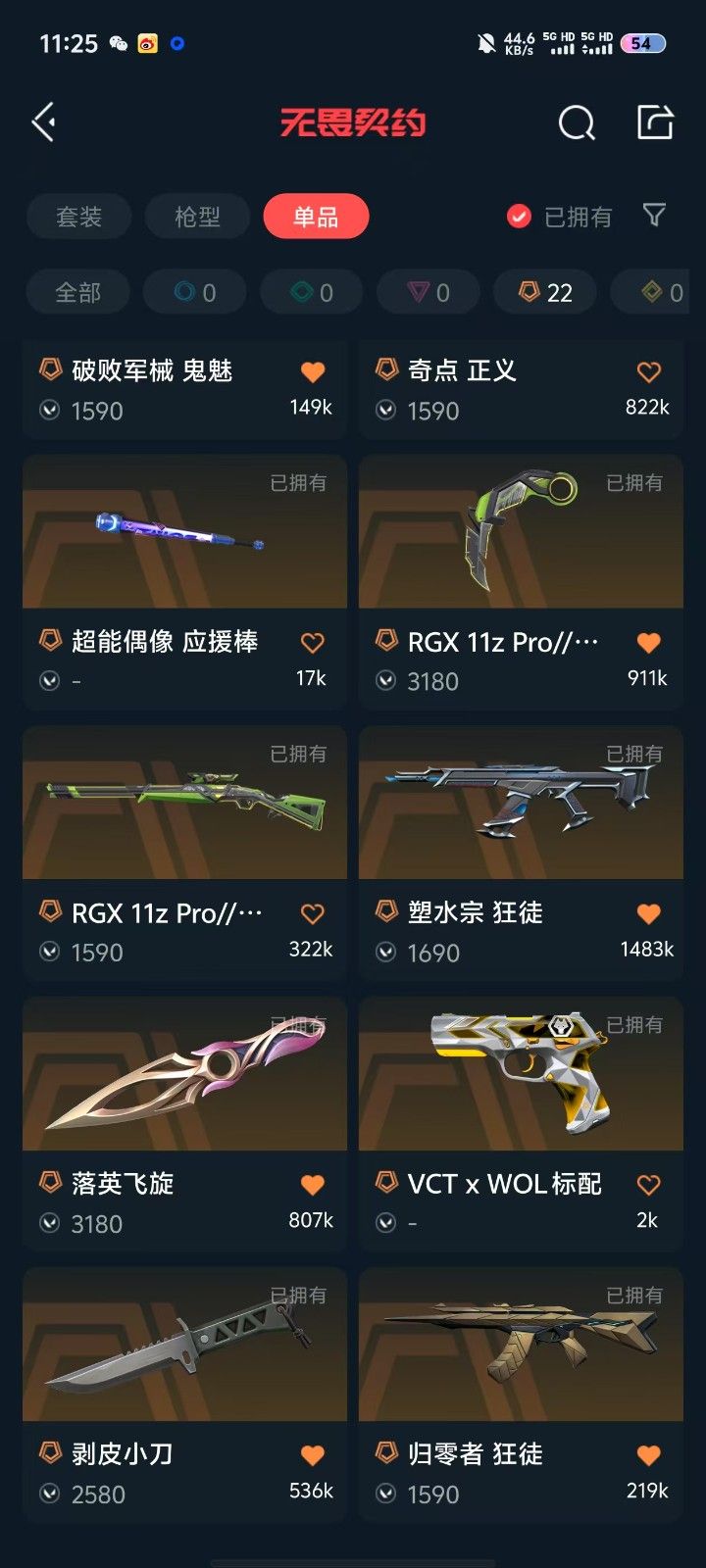Click the 全部 filter button

[77, 291]
